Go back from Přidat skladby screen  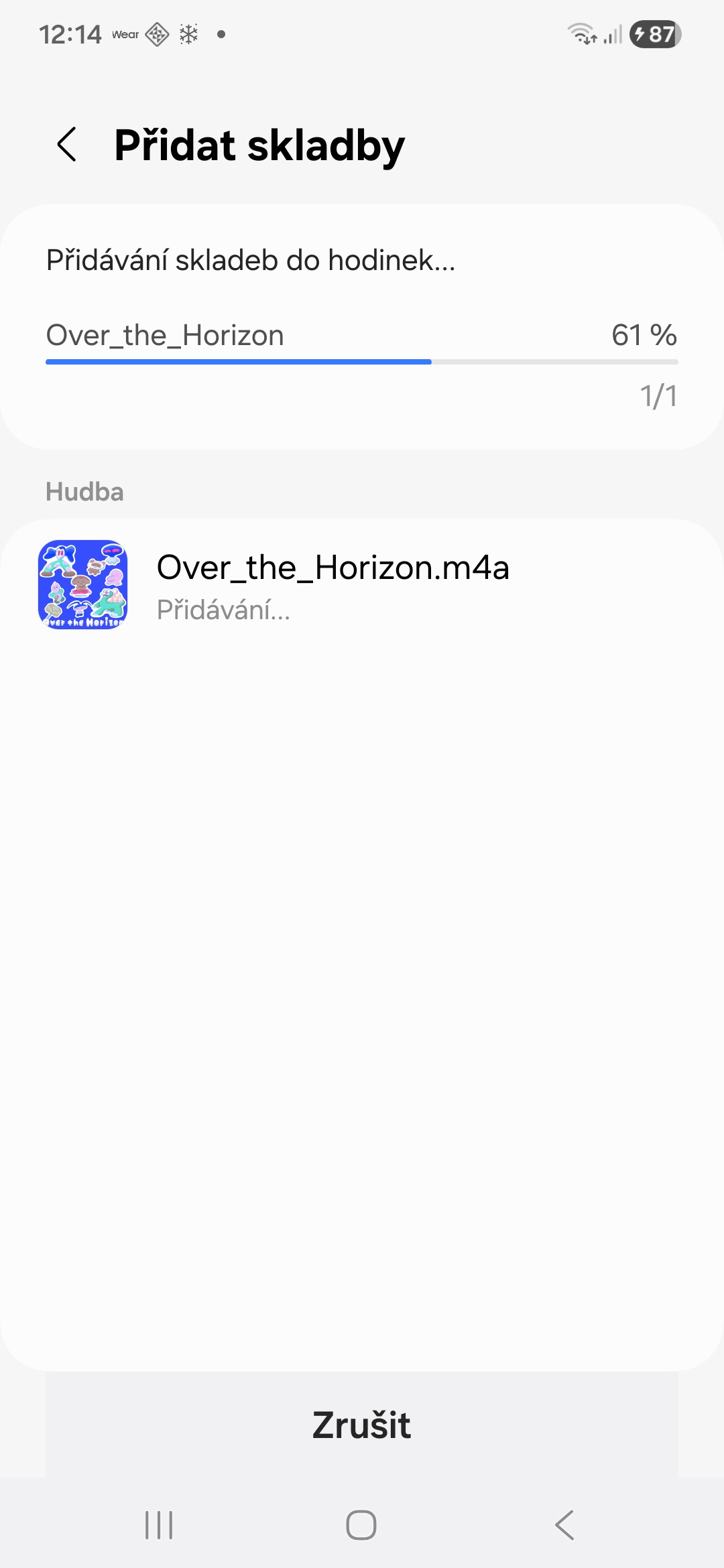(x=67, y=145)
